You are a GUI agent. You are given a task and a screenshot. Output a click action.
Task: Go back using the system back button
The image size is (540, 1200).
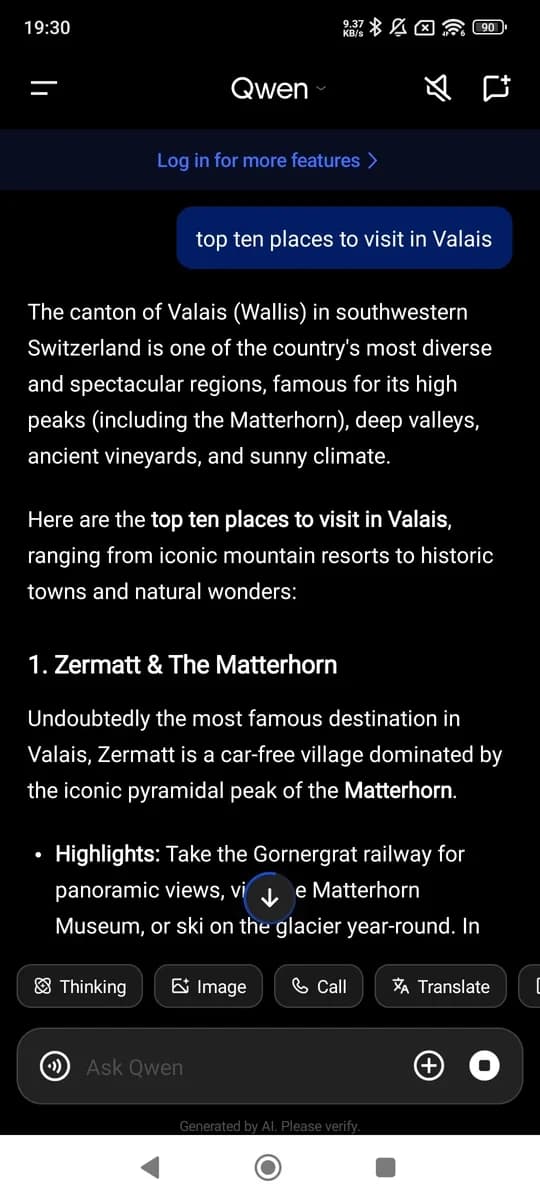[x=150, y=1167]
